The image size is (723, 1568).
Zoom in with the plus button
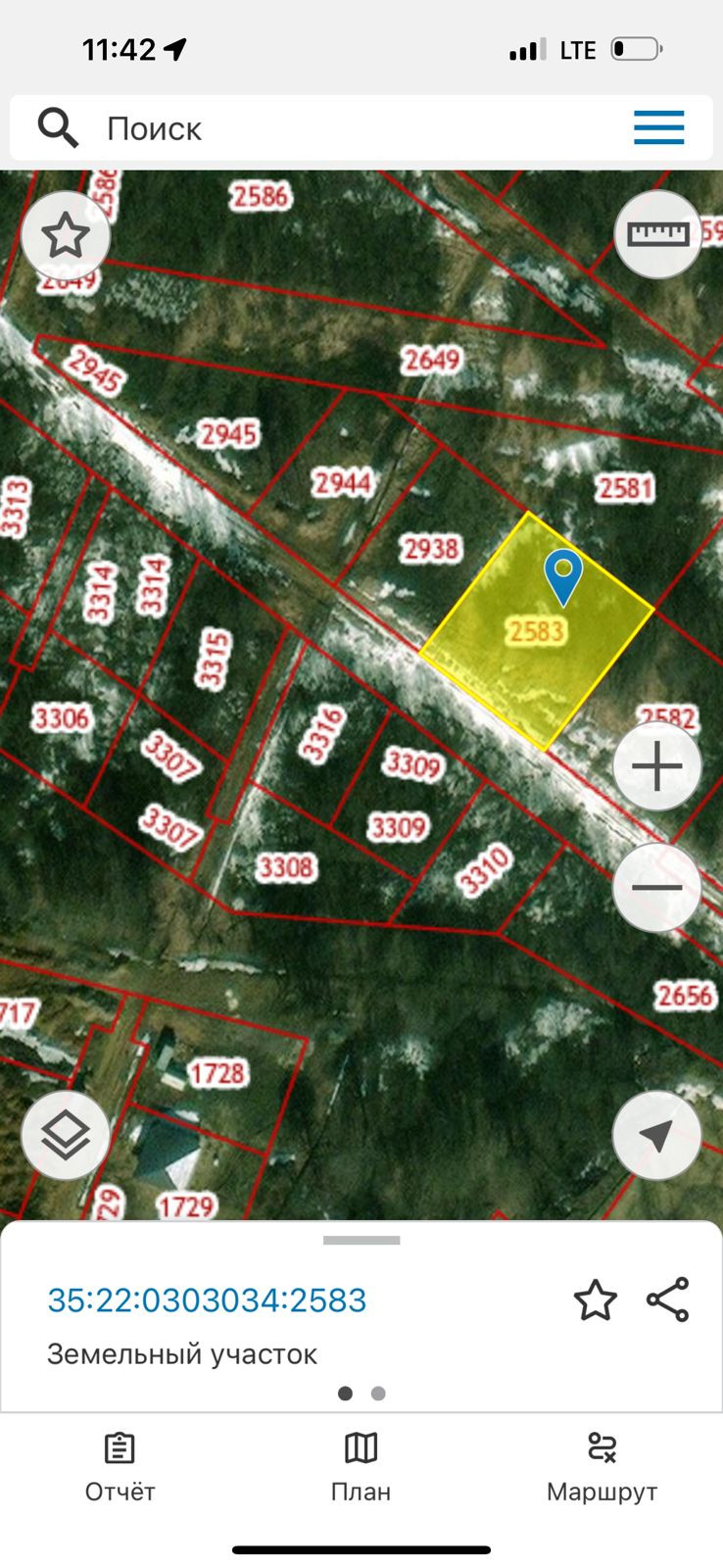point(657,766)
